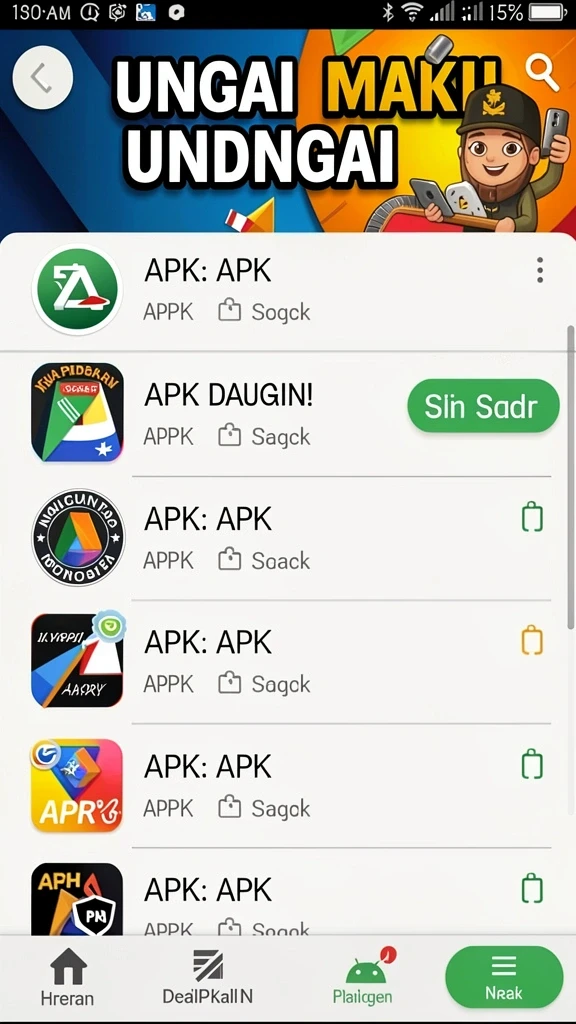Switch to the DealPKallN tab
This screenshot has height=1024, width=576.
coord(208,977)
